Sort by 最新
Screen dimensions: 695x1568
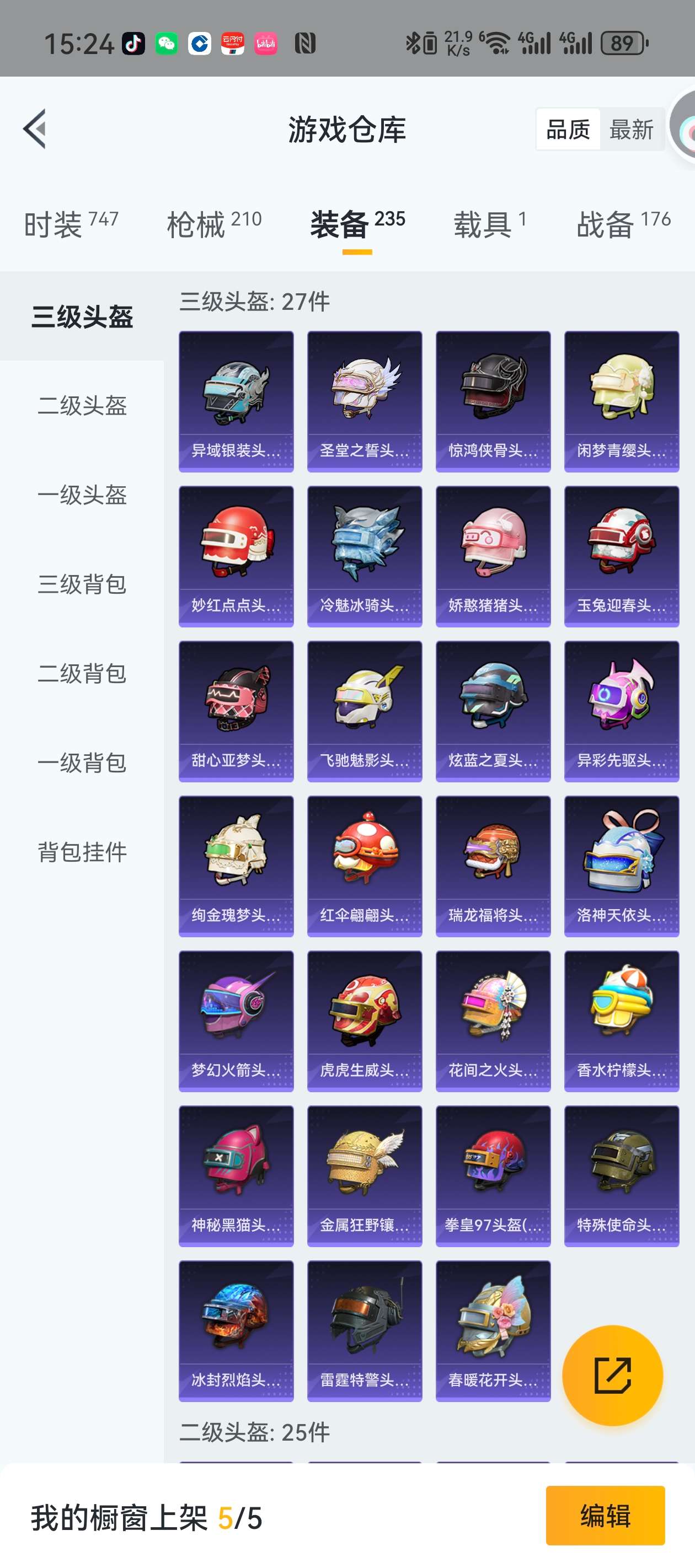pos(631,130)
